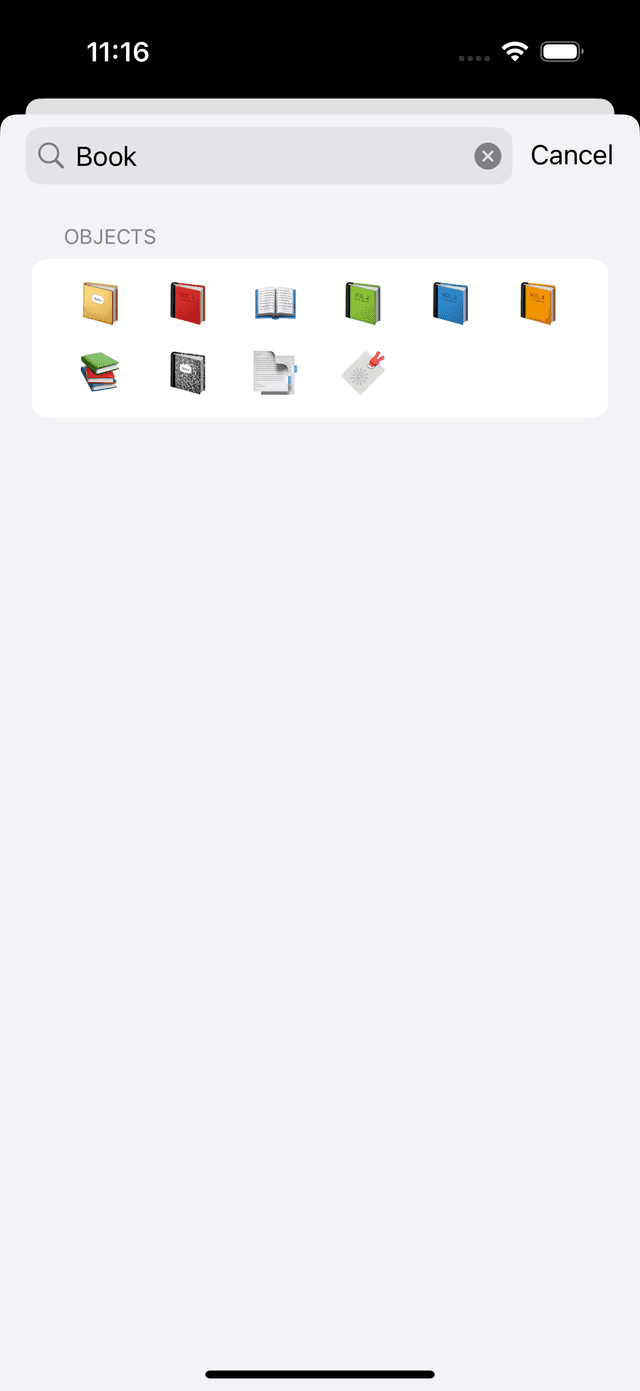This screenshot has width=640, height=1391.
Task: Select the yellow decorative notebook emoji
Action: (100, 303)
